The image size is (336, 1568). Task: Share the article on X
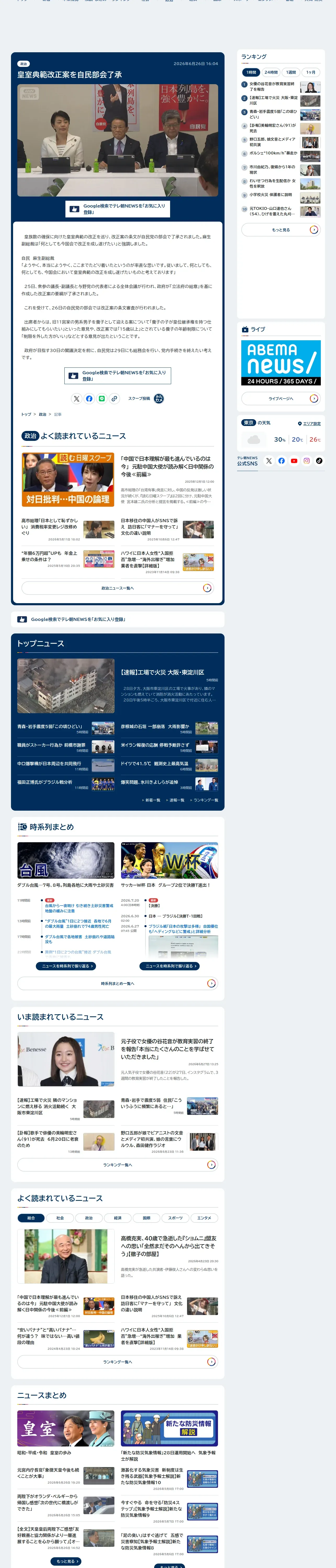[76, 399]
